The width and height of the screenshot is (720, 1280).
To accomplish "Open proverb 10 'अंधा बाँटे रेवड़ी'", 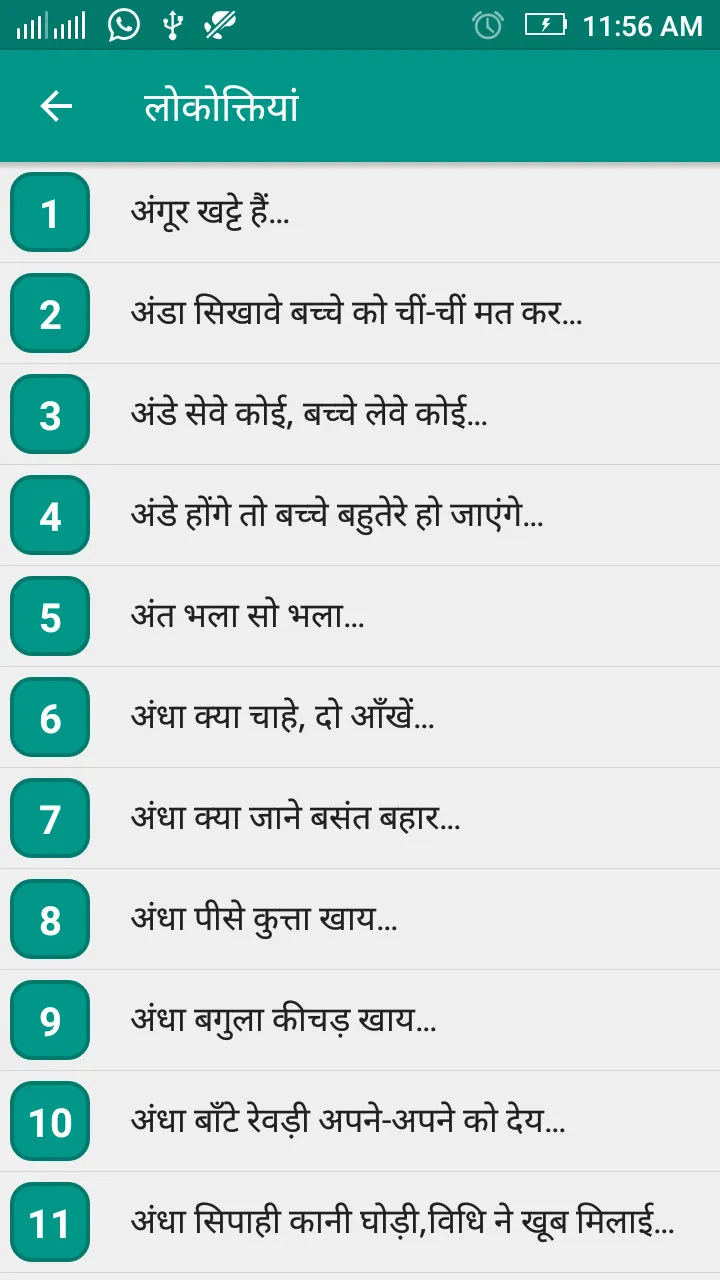I will pos(360,1121).
